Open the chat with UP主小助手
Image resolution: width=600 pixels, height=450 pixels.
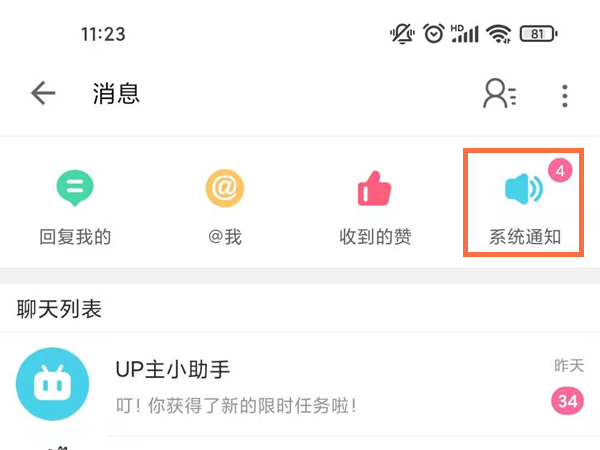pyautogui.click(x=300, y=385)
